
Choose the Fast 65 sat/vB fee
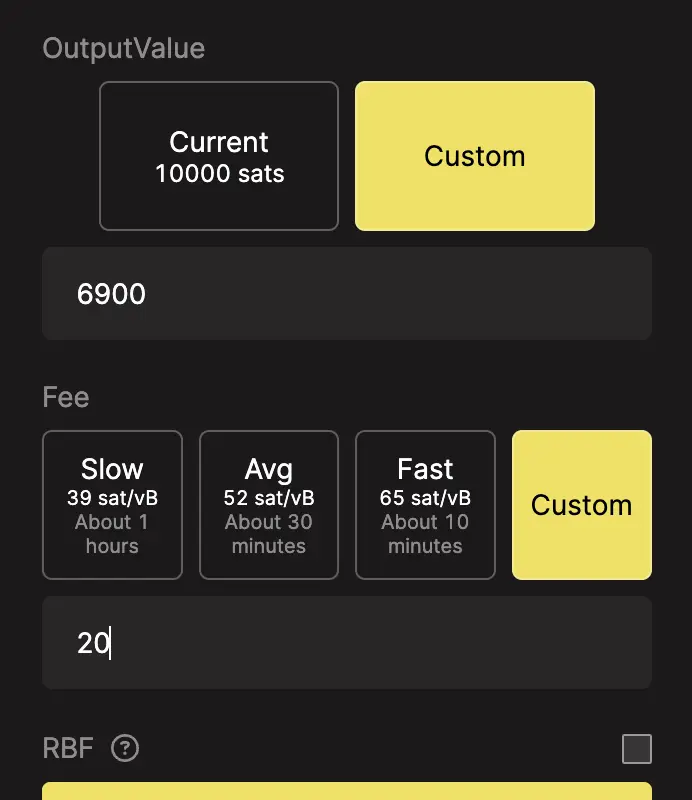[x=425, y=505]
